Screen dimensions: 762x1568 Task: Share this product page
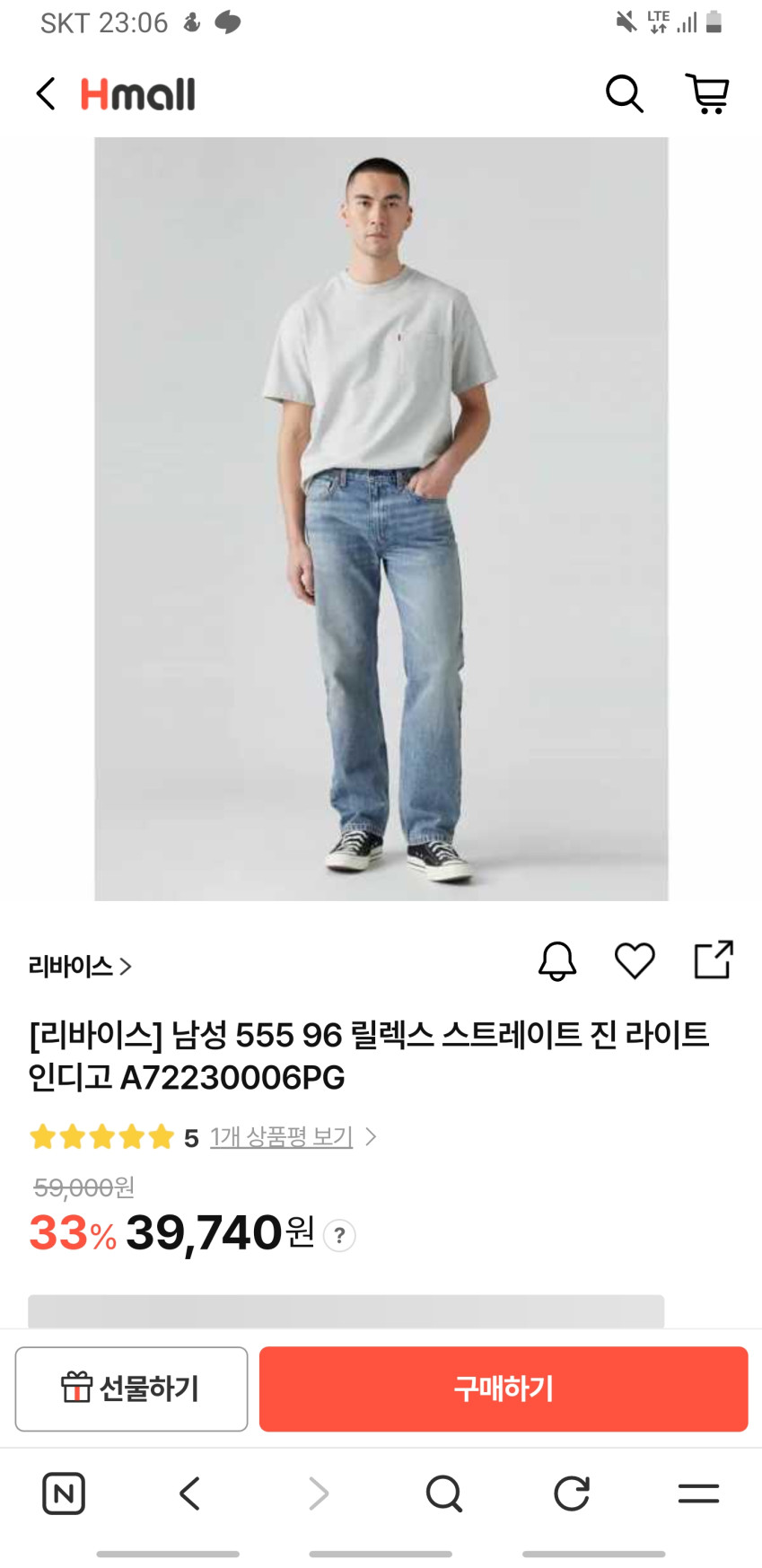(x=714, y=959)
